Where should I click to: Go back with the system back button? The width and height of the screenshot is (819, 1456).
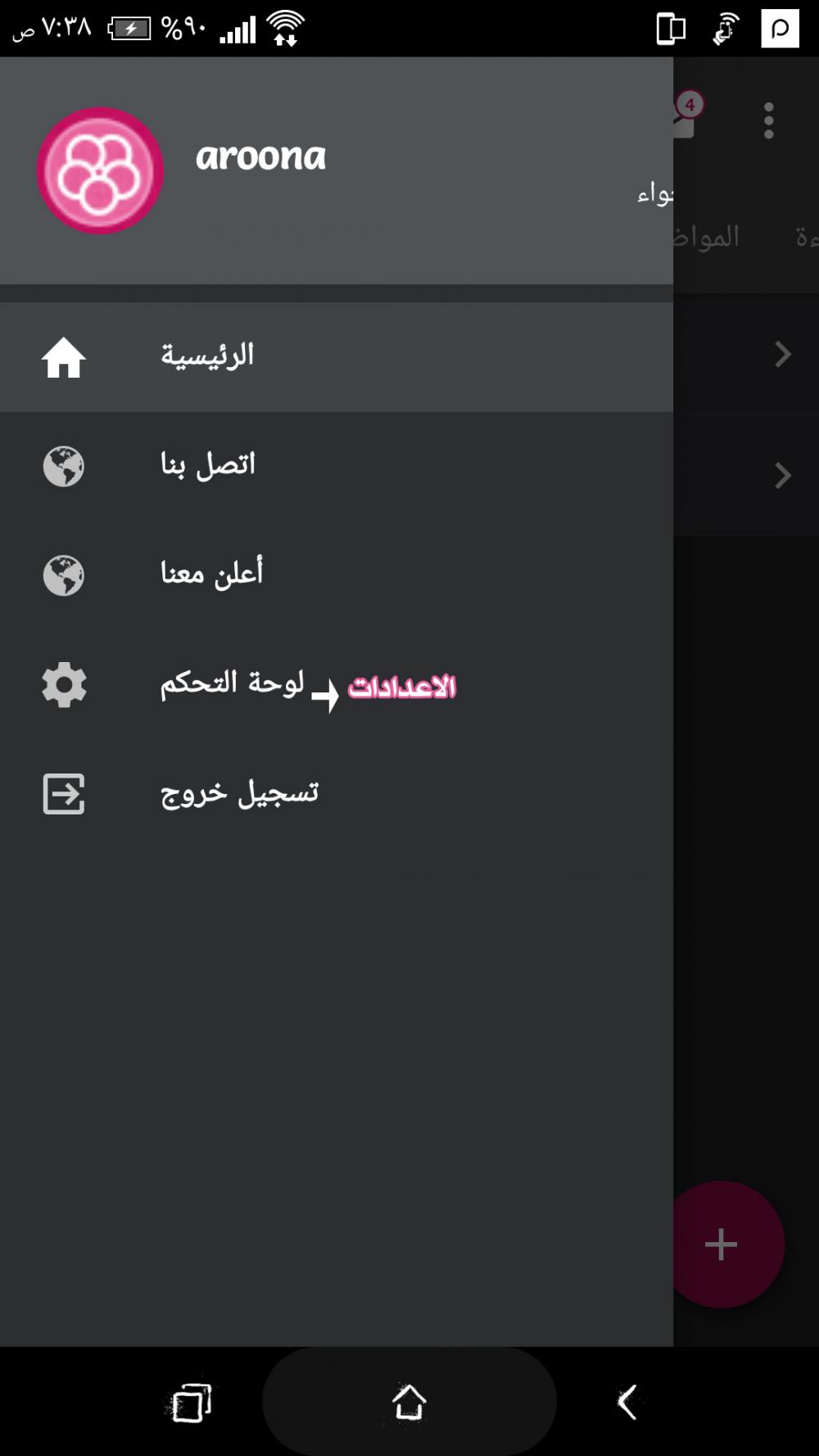click(627, 1402)
